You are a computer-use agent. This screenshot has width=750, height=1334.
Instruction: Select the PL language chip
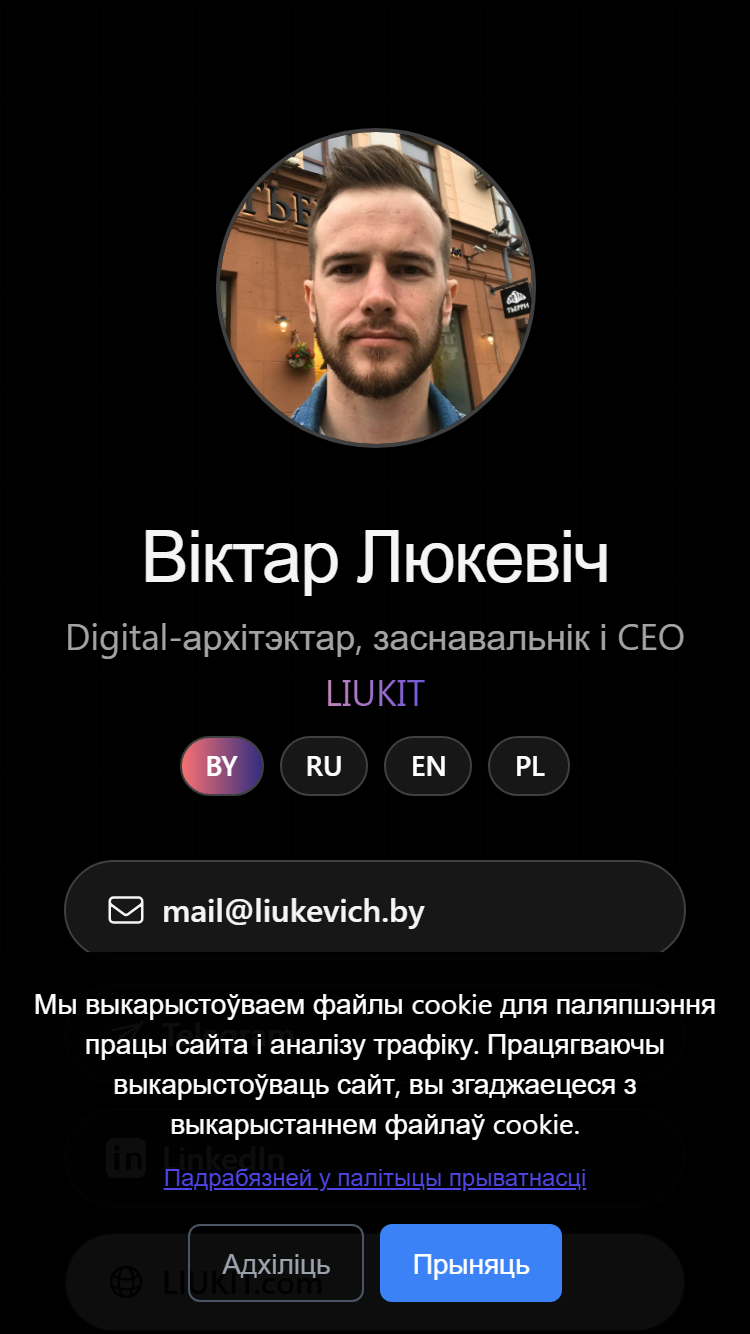tap(529, 767)
